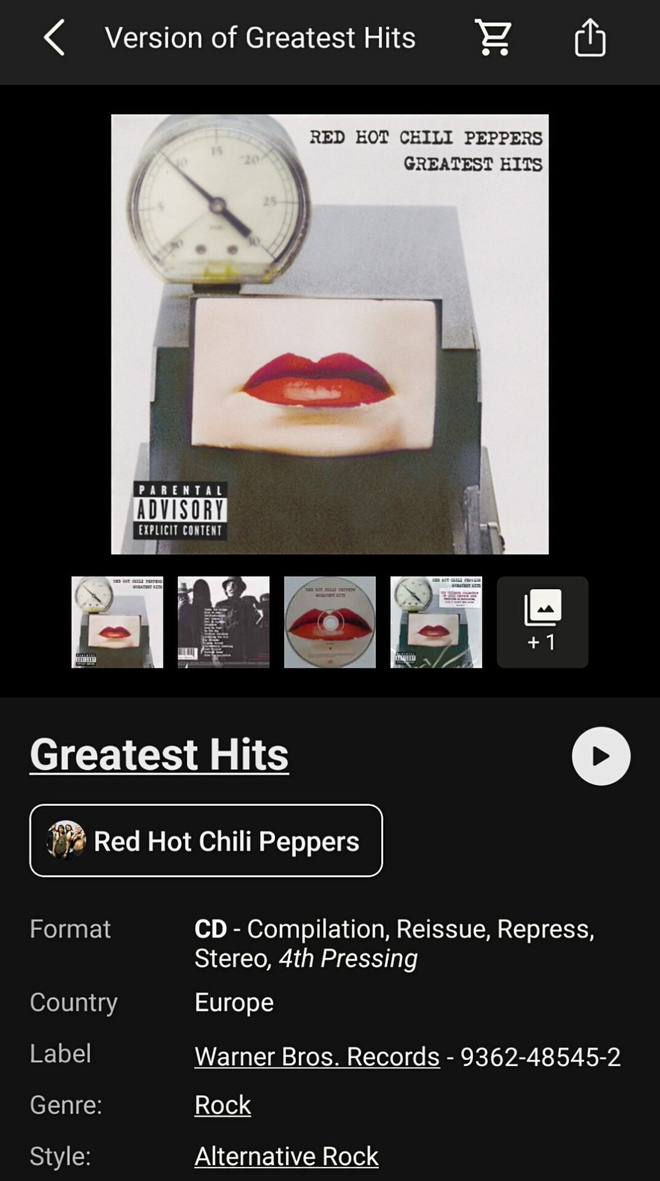Screen dimensions: 660x1181
Task: Go back using the arrow icon
Action: pos(53,38)
